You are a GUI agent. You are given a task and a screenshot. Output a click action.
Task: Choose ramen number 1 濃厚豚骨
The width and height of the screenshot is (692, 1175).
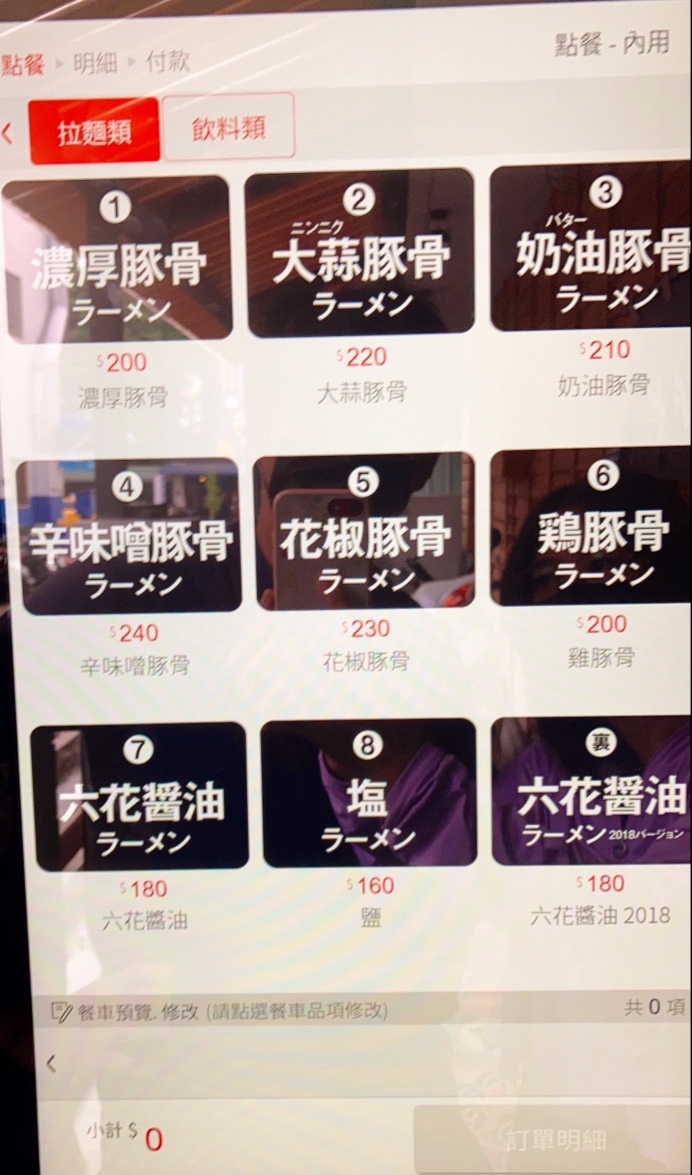click(119, 258)
